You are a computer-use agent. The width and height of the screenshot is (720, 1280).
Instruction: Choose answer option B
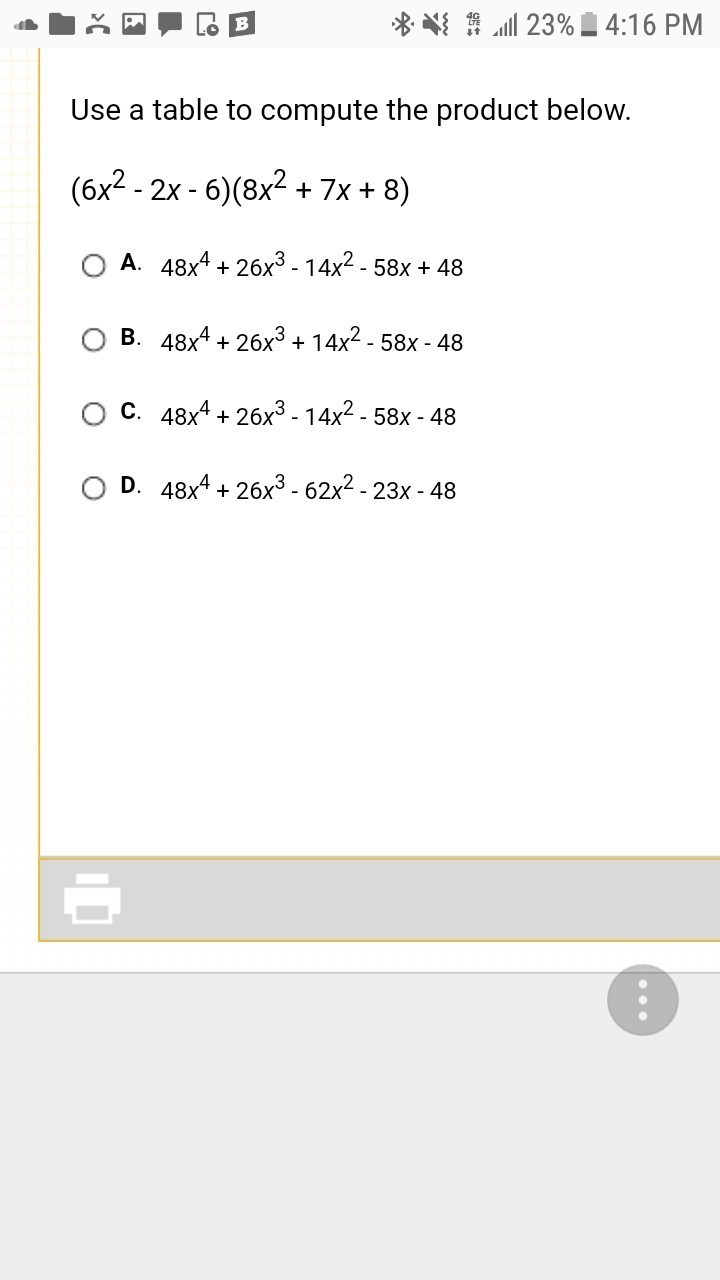pos(94,340)
